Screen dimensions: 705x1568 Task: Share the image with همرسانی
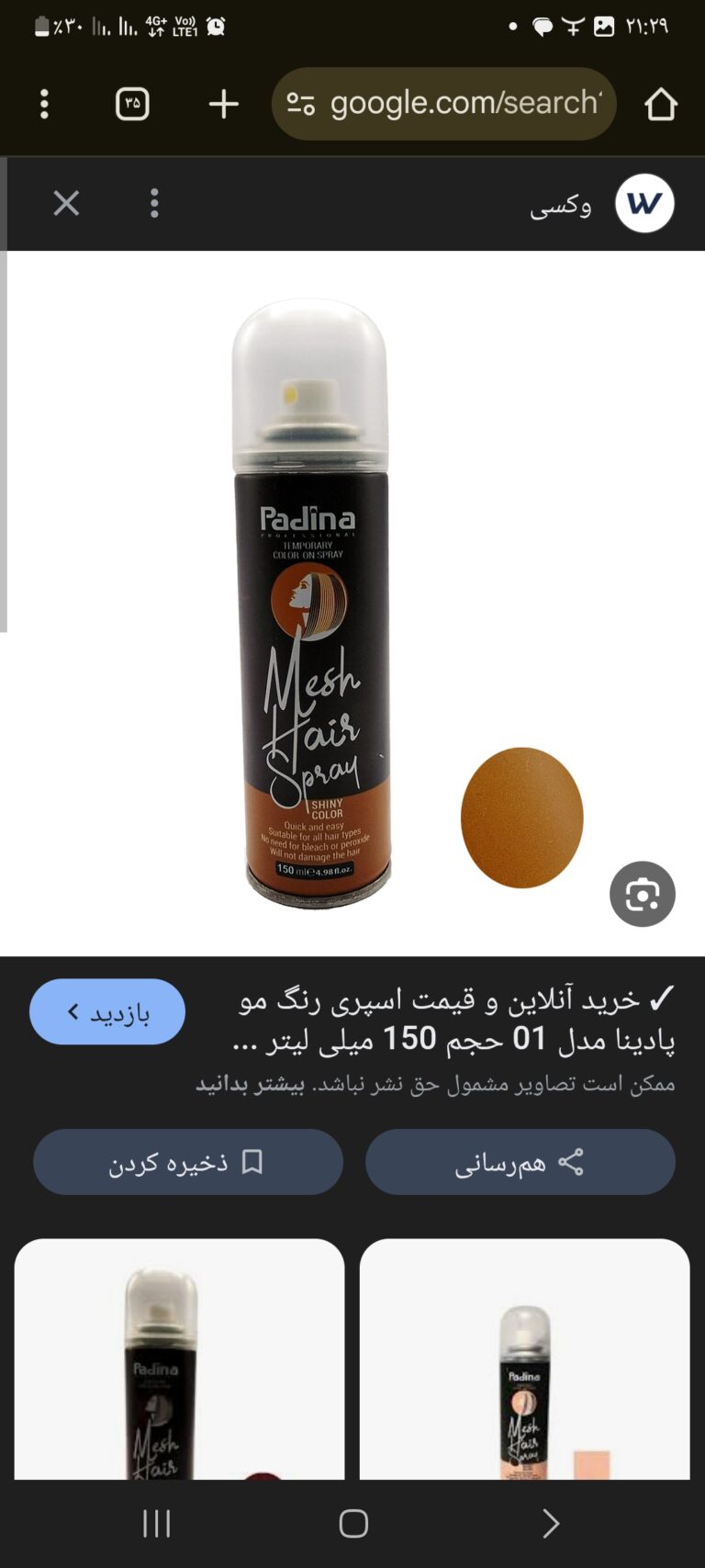tap(520, 1162)
